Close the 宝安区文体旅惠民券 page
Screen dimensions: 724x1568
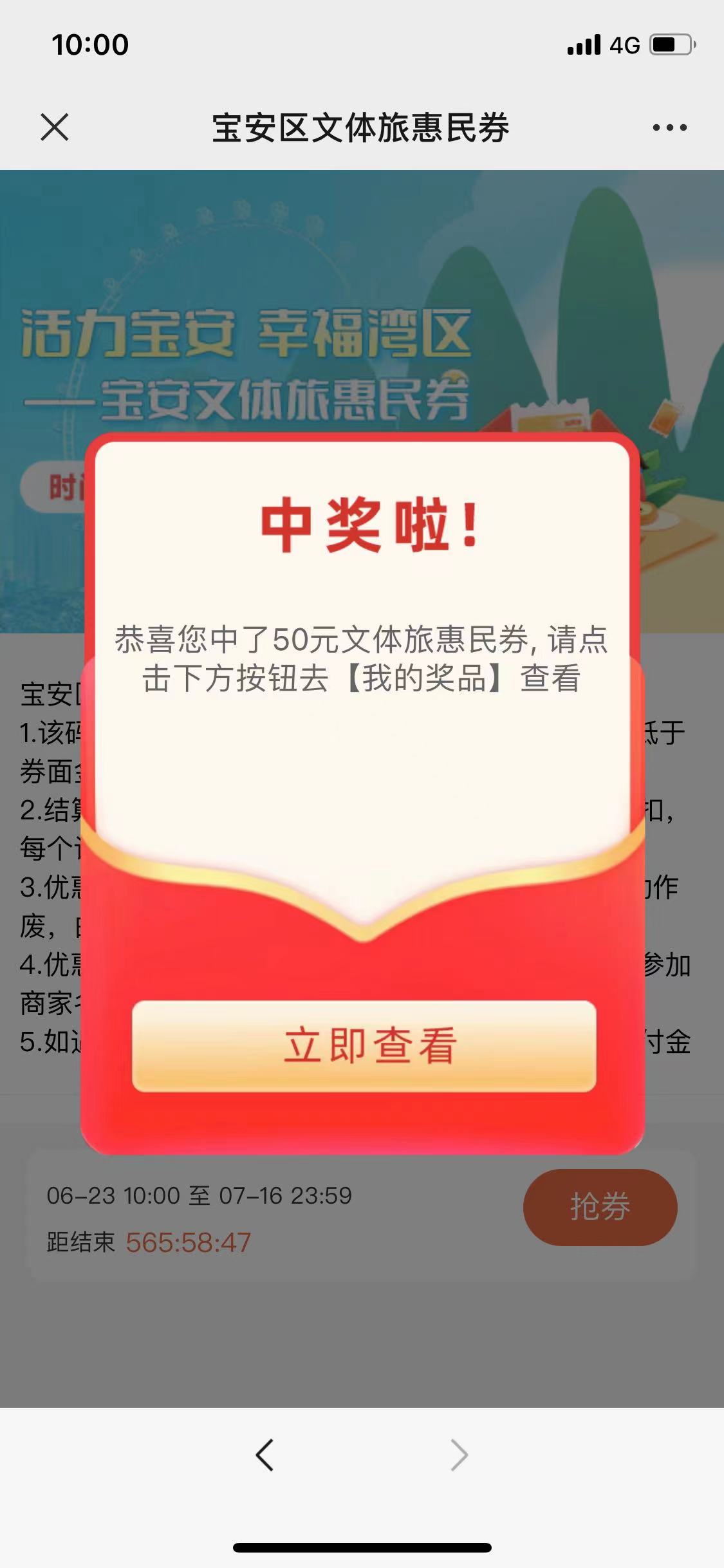[55, 127]
